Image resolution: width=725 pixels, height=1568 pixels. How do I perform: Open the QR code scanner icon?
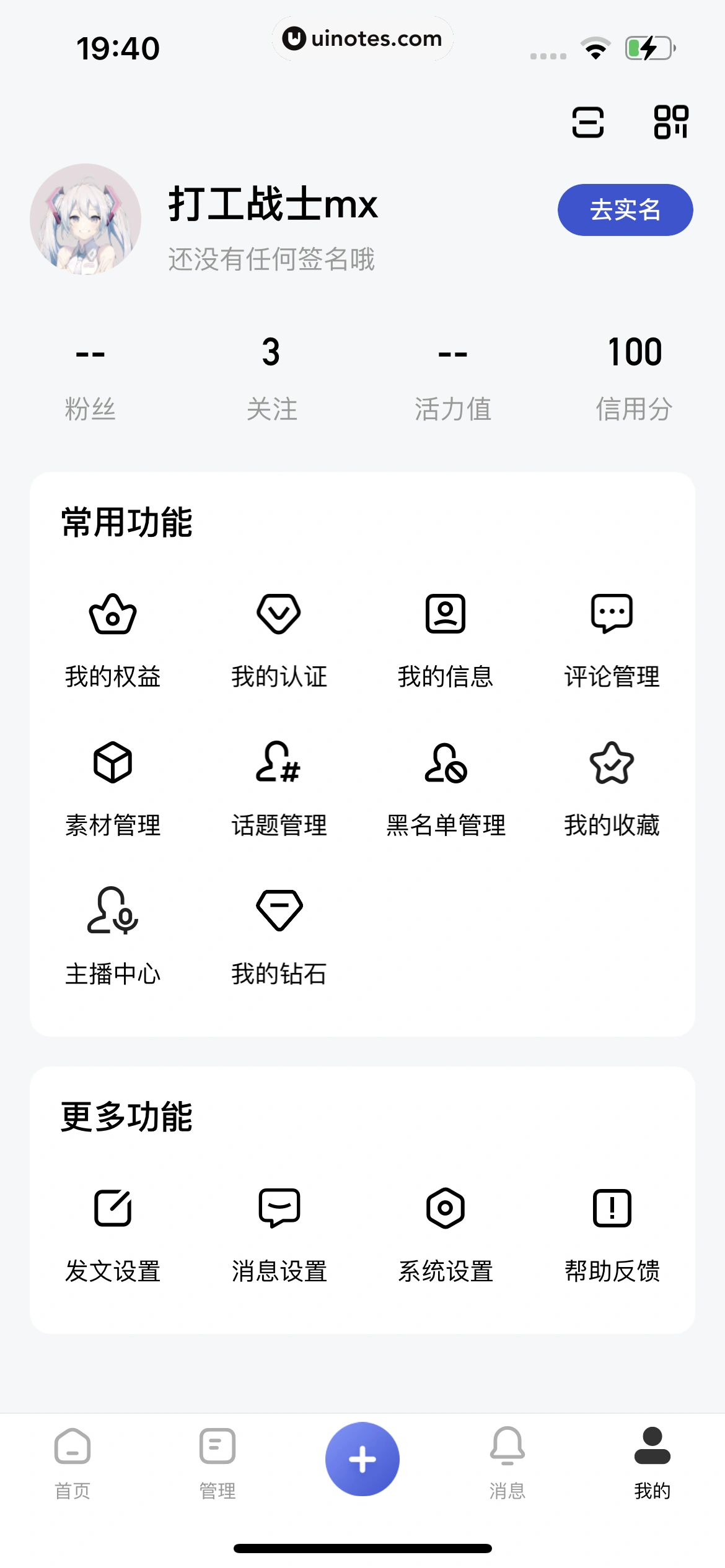coord(587,123)
